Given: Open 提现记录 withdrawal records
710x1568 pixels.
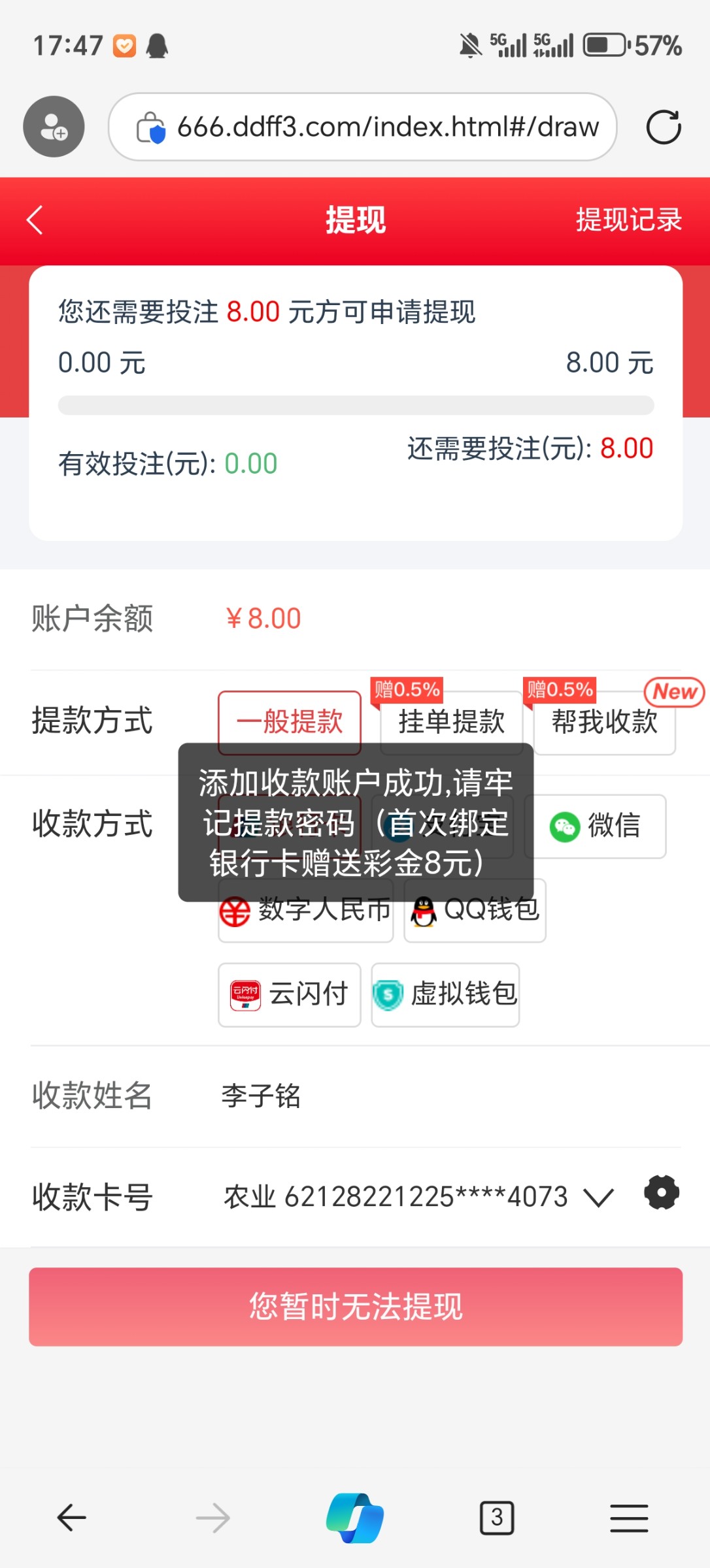Looking at the screenshot, I should pos(629,220).
